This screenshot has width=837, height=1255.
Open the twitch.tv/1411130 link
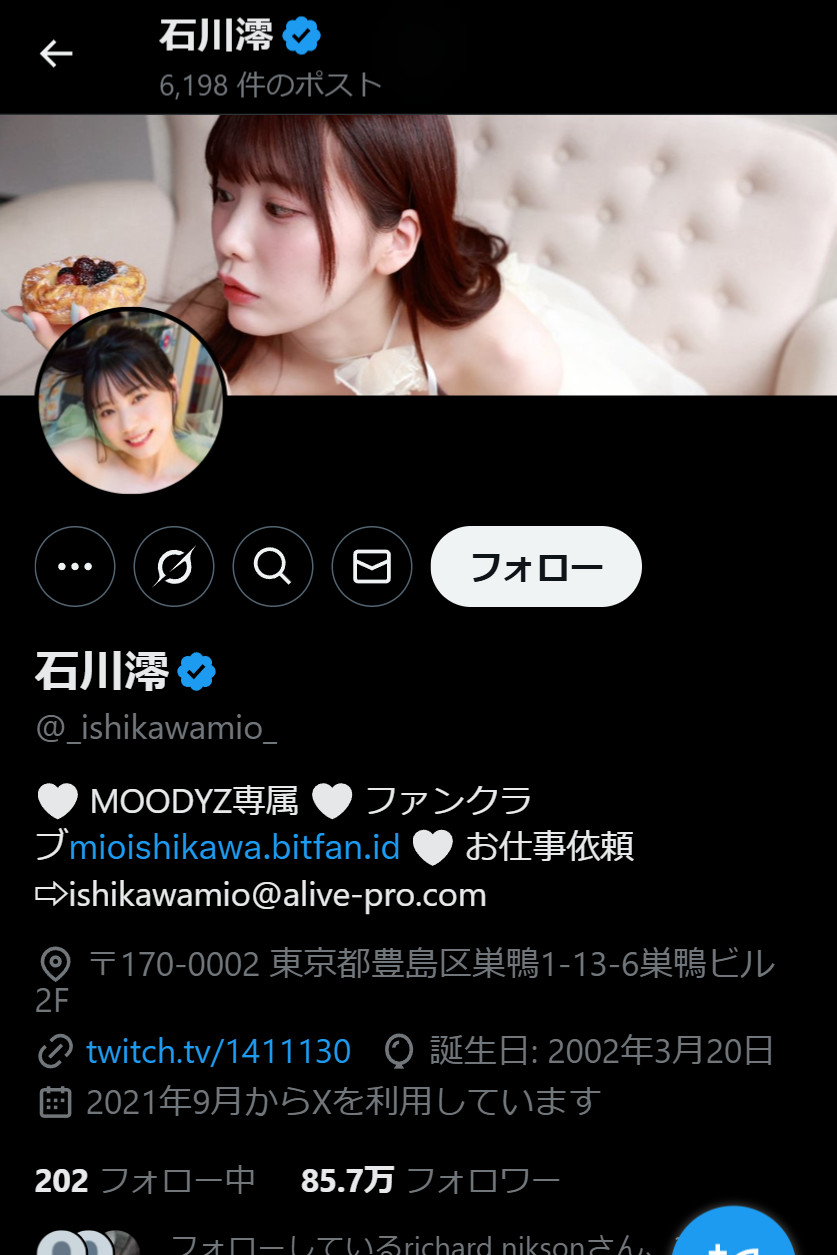218,1051
